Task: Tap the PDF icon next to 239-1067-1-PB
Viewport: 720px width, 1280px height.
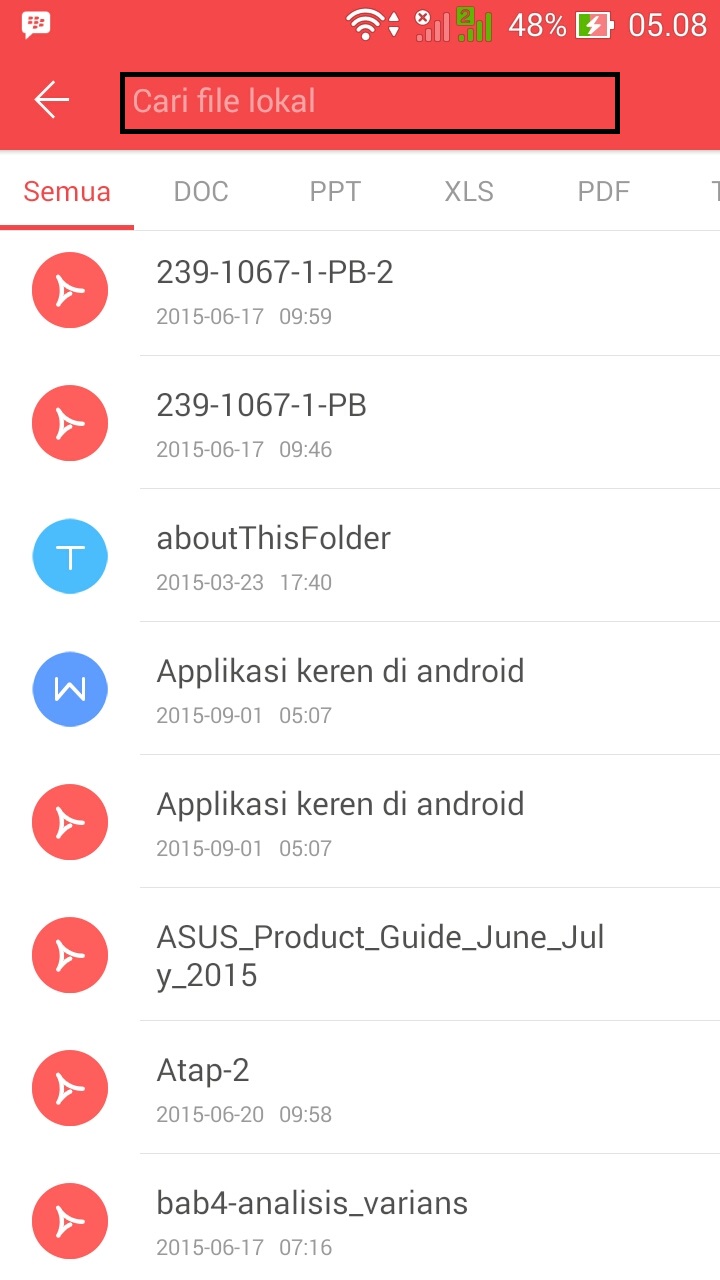Action: [70, 422]
